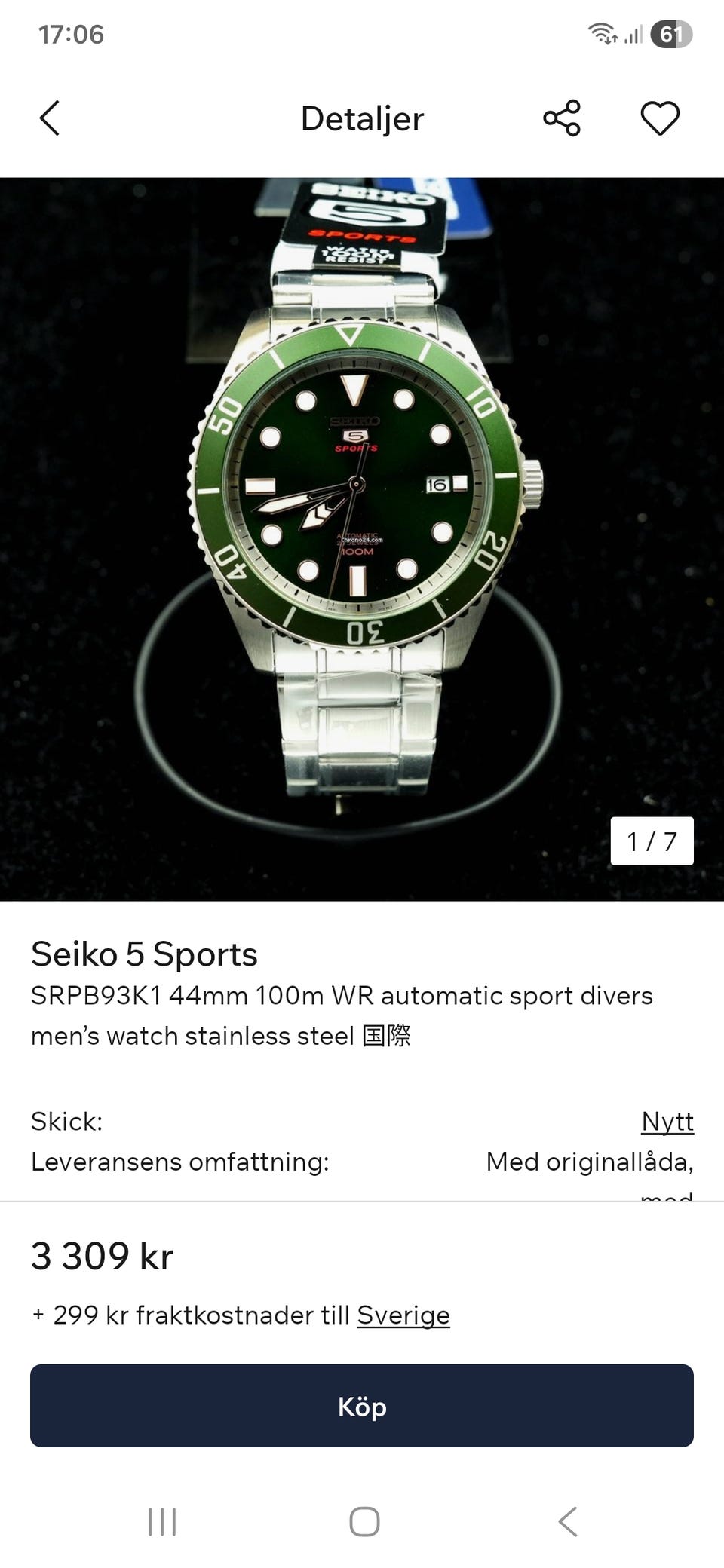Open the Nytt condition link
The image size is (724, 1568).
click(x=667, y=1122)
